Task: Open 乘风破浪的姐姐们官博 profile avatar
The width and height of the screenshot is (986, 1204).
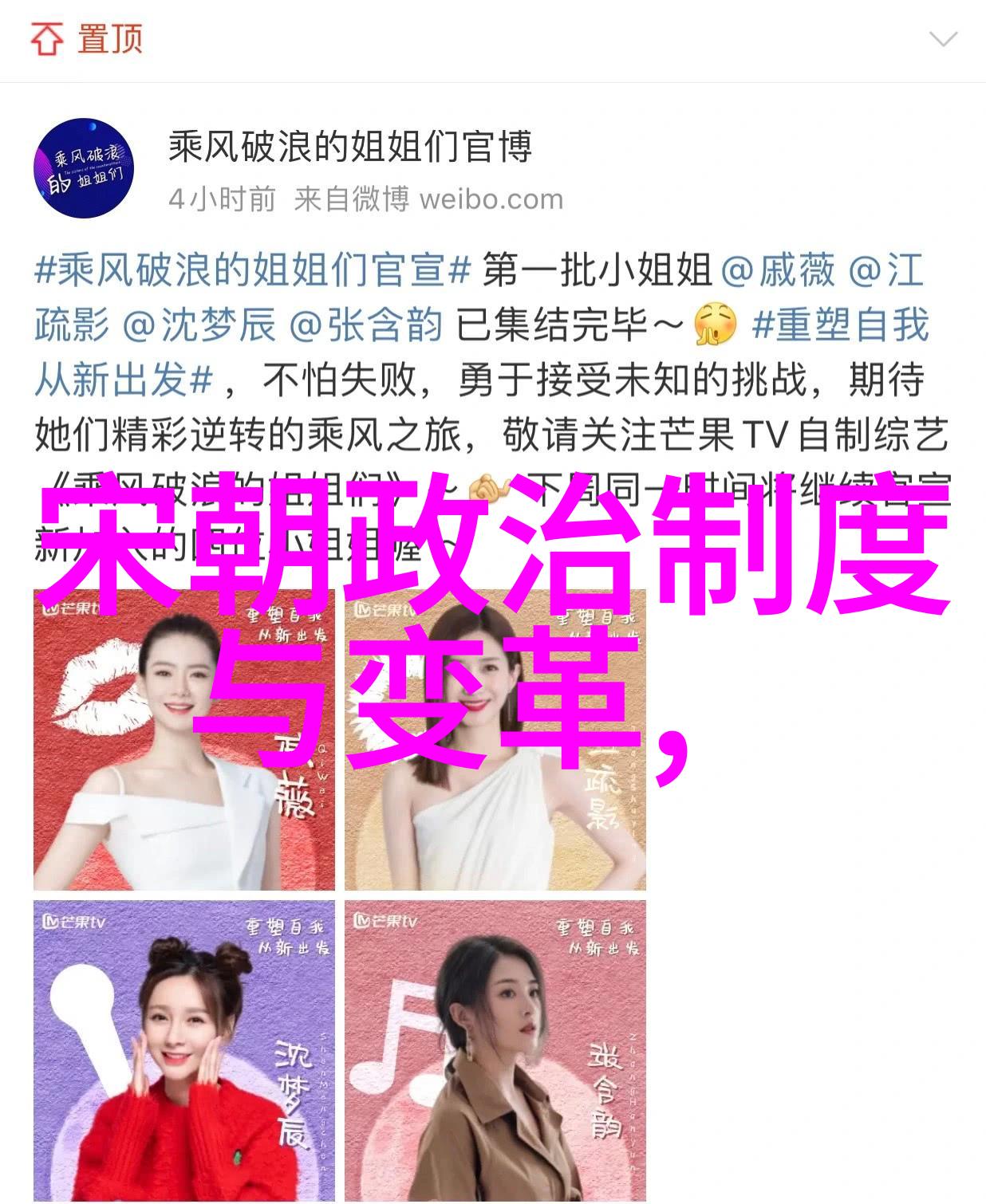Action: 84,168
